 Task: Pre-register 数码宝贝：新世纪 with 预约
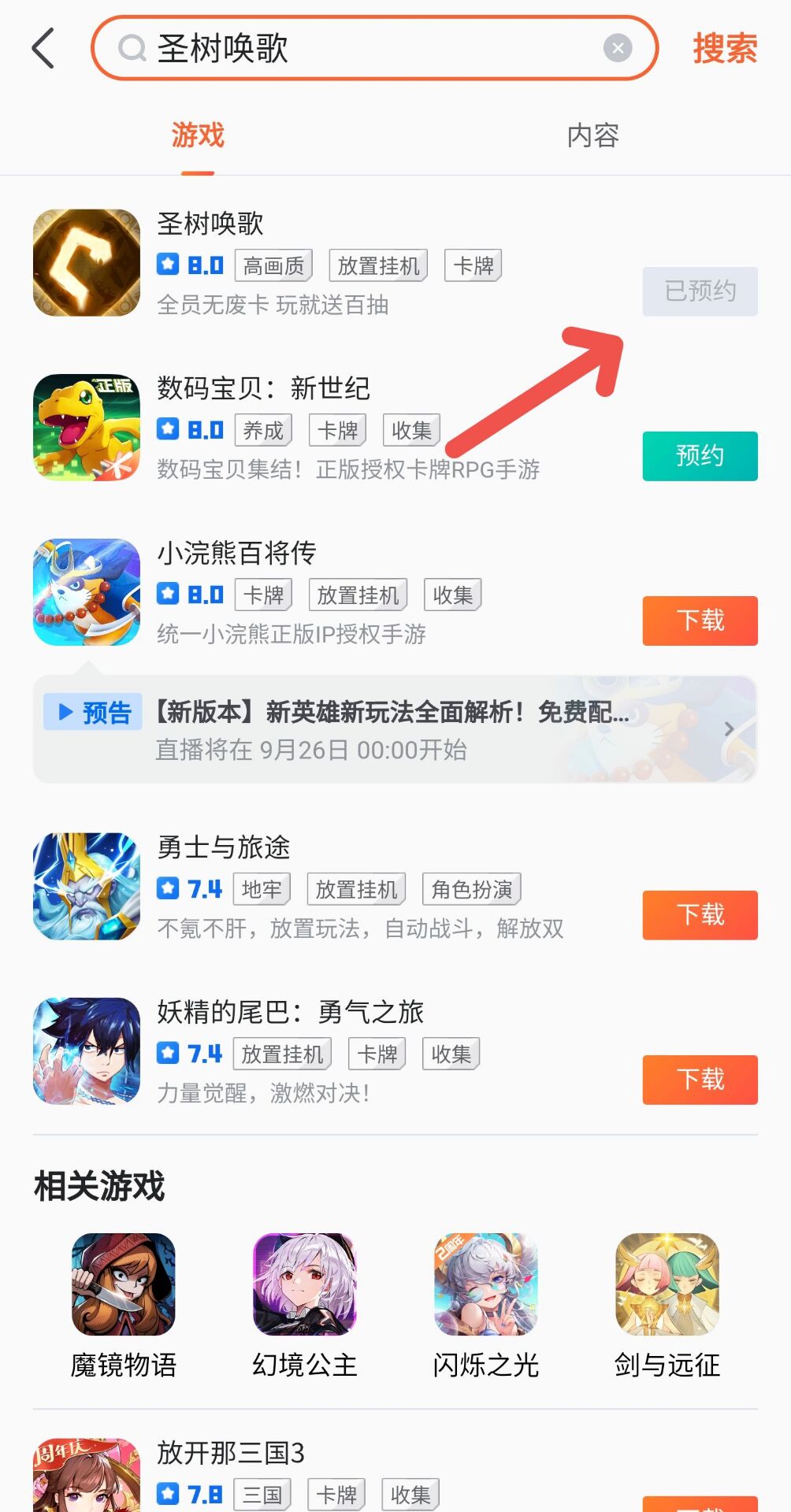(700, 456)
